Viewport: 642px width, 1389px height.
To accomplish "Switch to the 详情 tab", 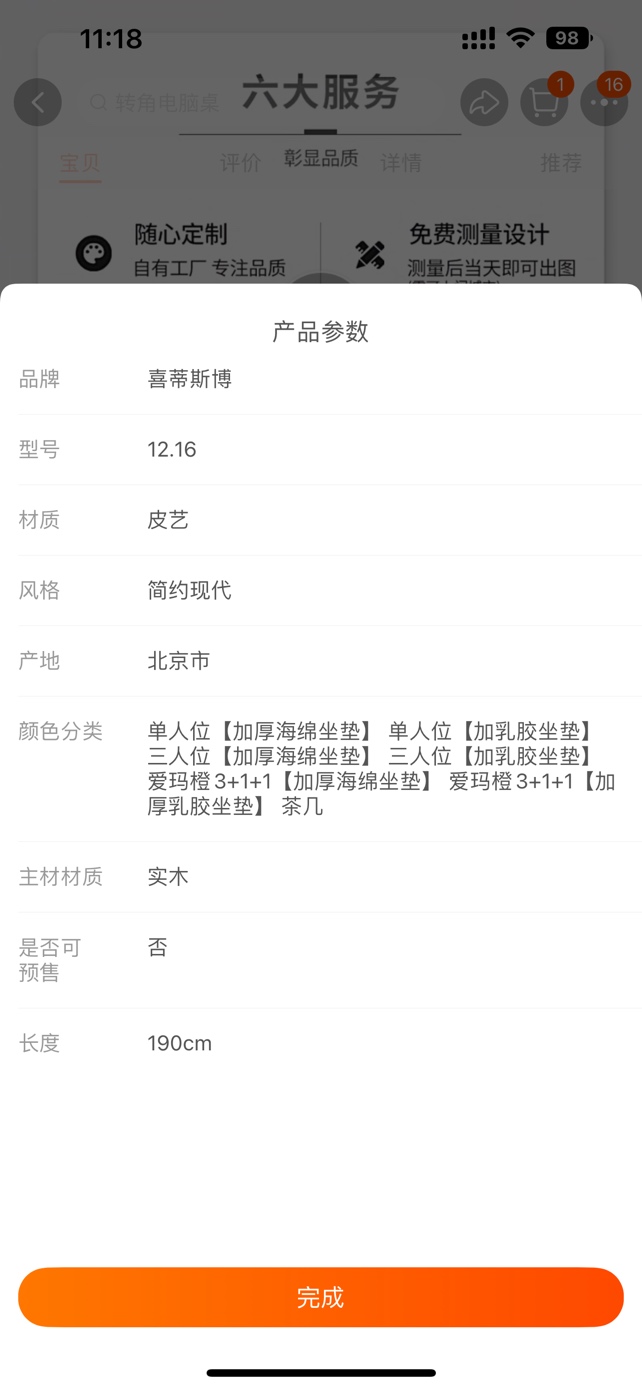I will coord(401,163).
